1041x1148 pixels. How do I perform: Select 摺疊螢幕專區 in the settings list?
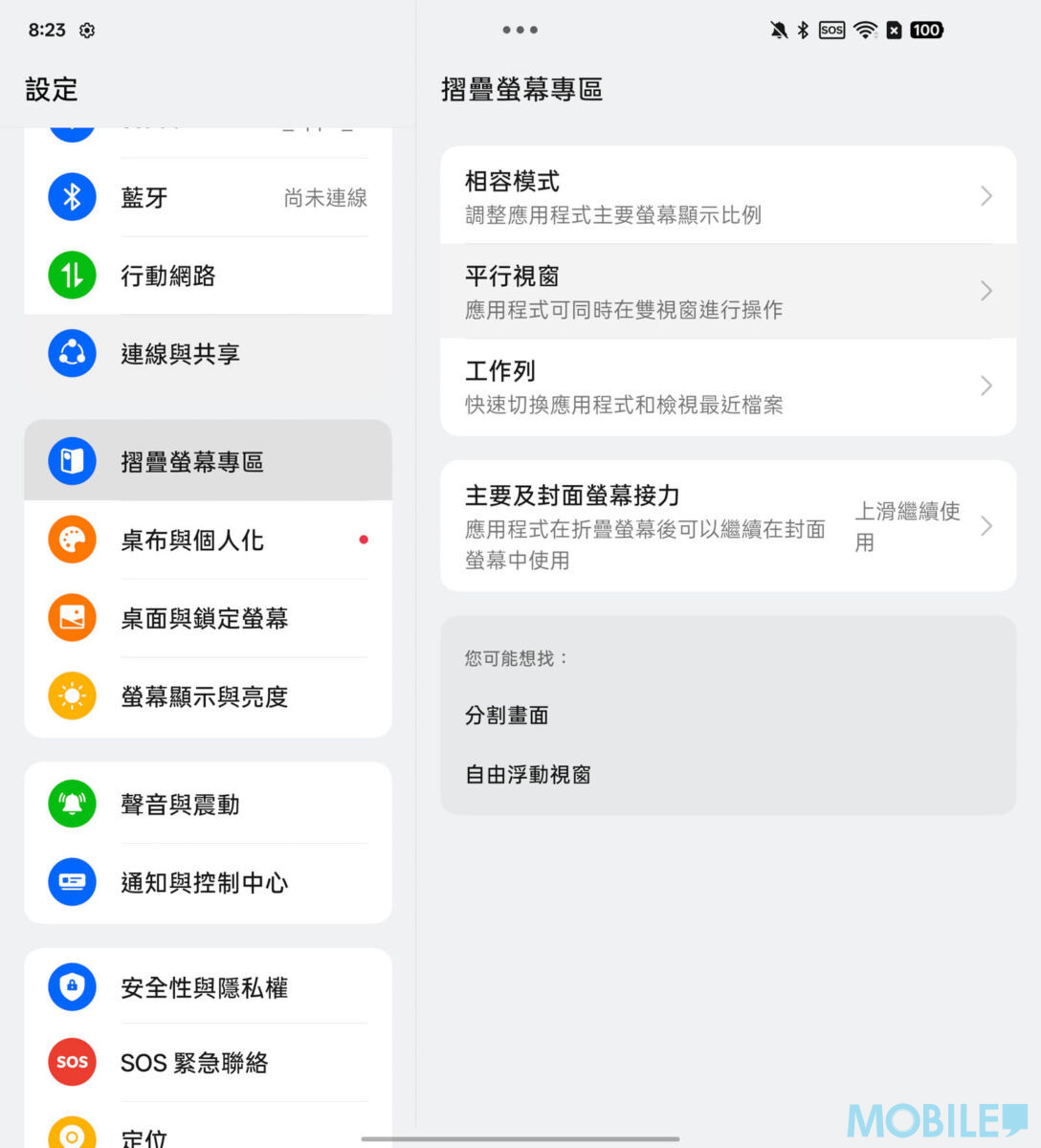208,461
